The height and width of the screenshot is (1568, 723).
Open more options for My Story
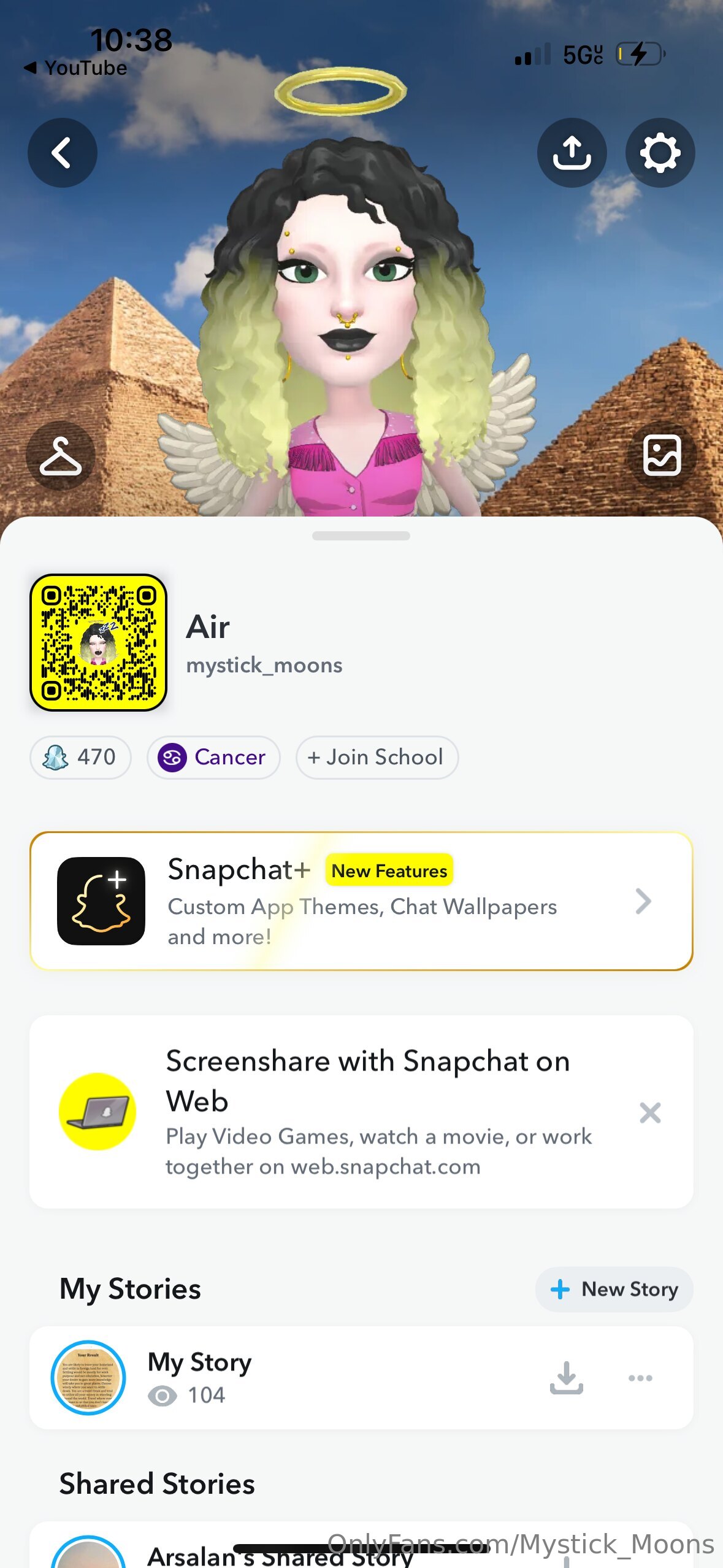(x=640, y=1378)
